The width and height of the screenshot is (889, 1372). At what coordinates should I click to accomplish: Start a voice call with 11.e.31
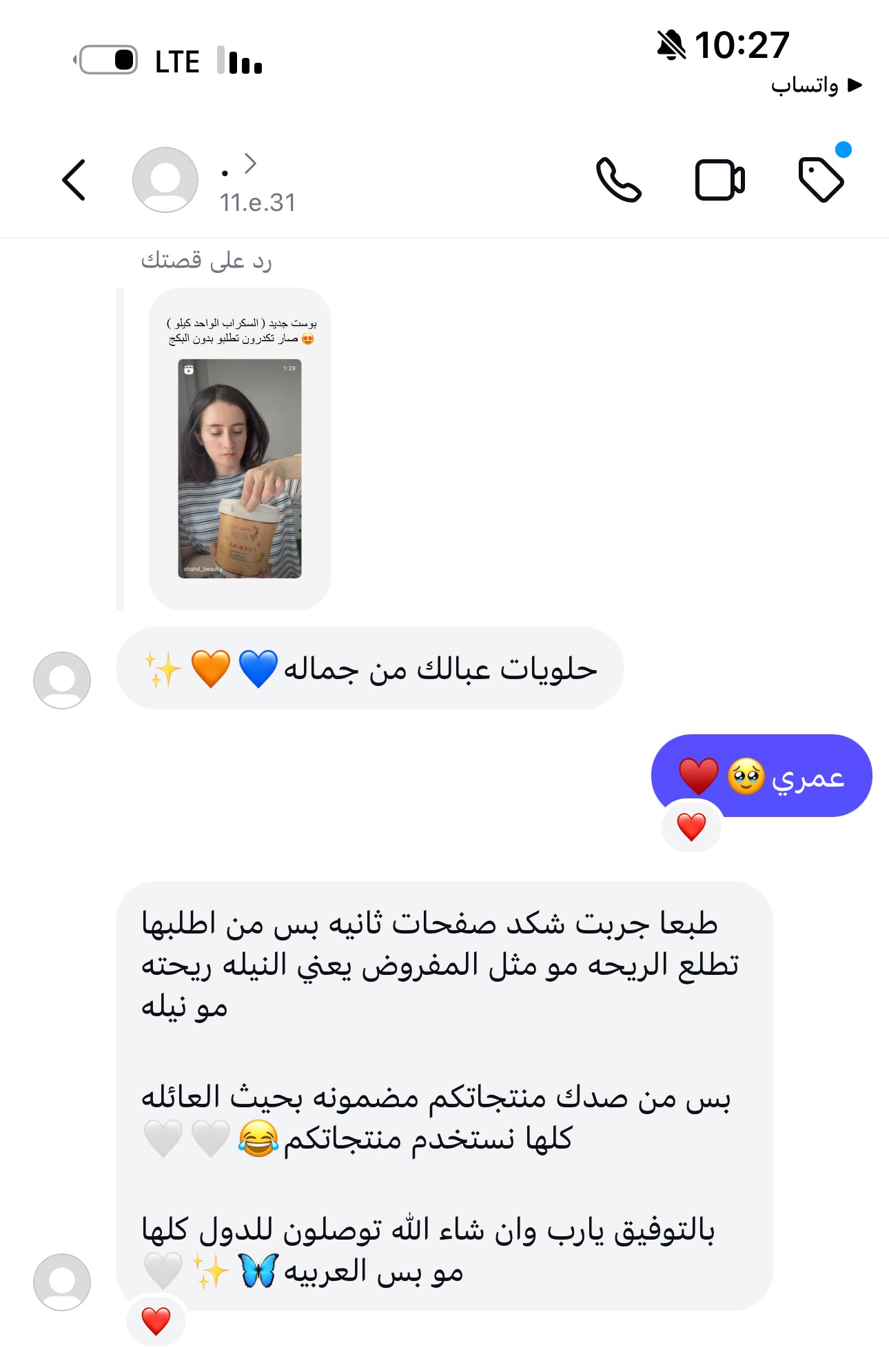coord(618,180)
